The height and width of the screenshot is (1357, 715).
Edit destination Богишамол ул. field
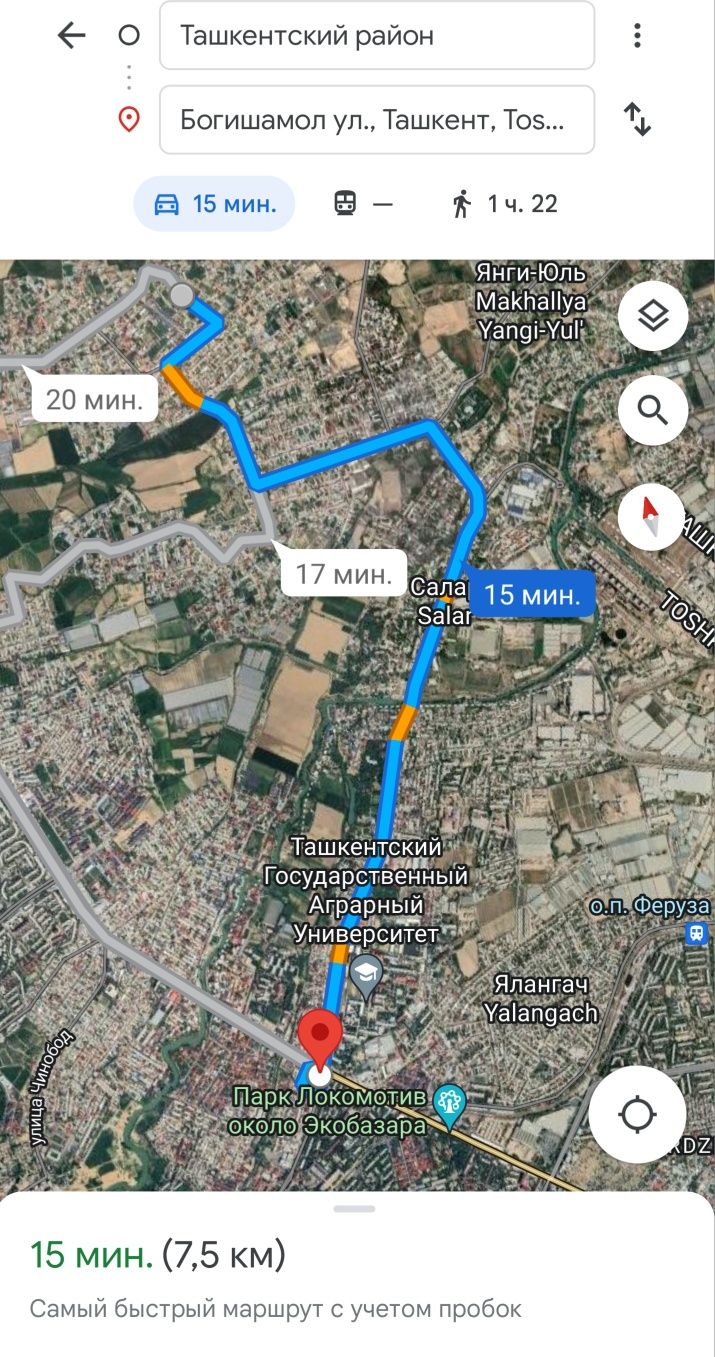[x=376, y=120]
